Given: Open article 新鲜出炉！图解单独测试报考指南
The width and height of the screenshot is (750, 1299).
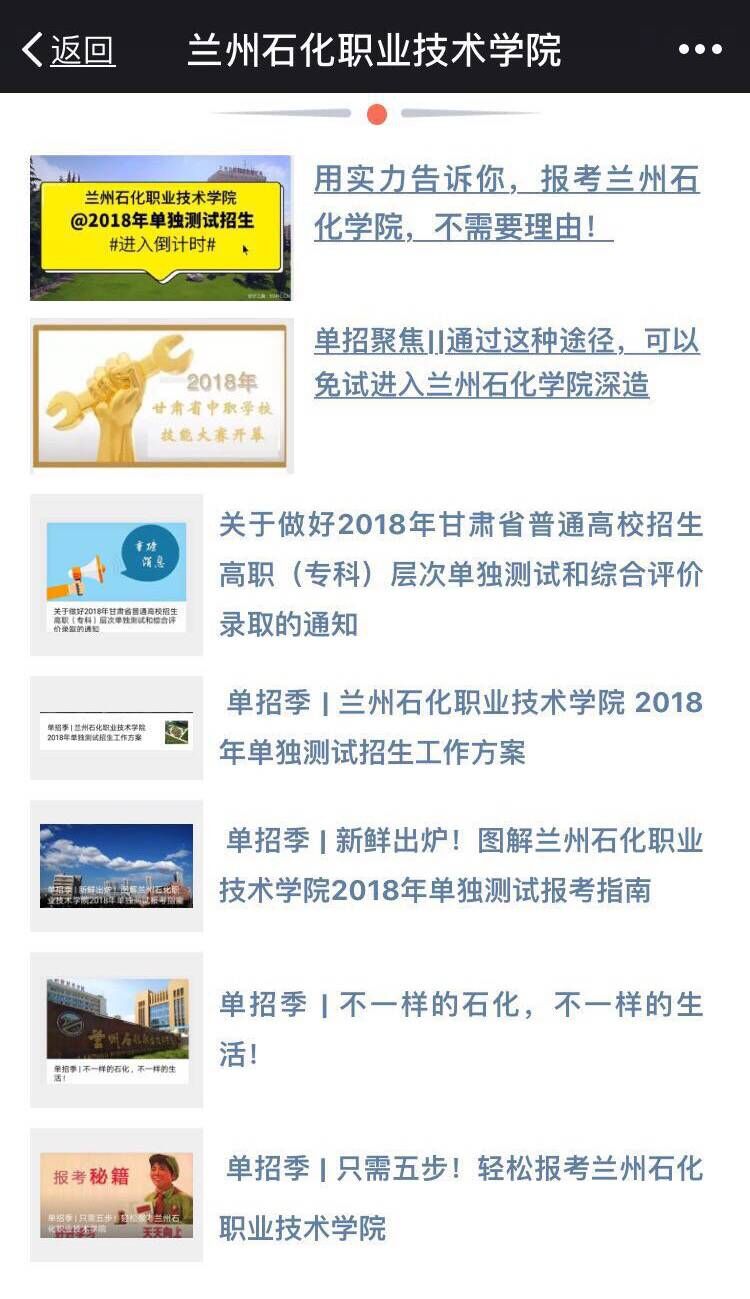Looking at the screenshot, I should click(461, 865).
